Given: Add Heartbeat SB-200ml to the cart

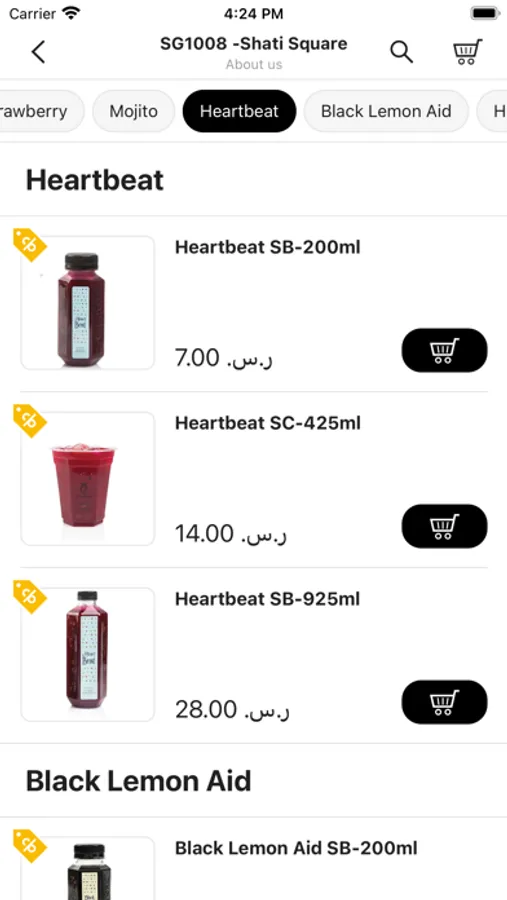Looking at the screenshot, I should pos(444,350).
